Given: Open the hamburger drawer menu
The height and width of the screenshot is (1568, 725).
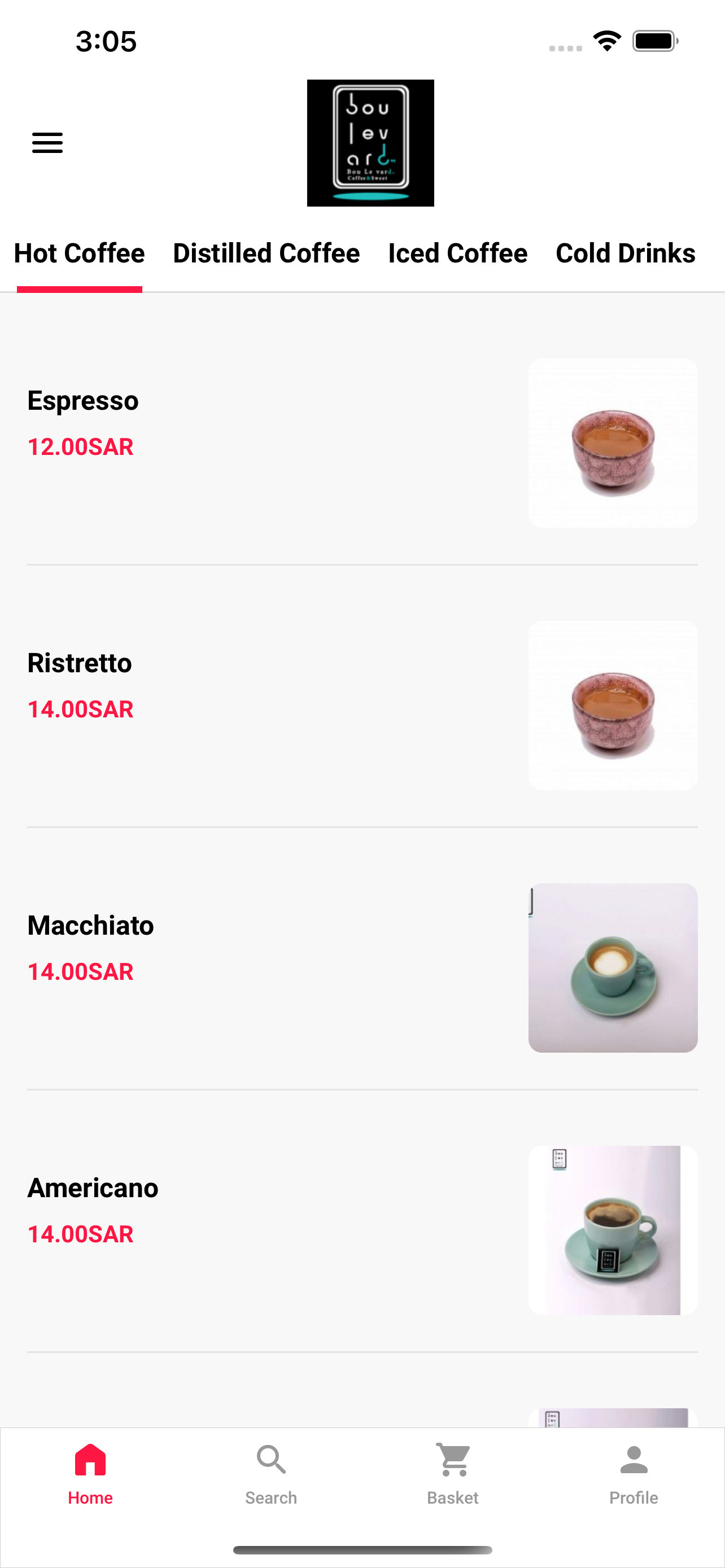Looking at the screenshot, I should tap(47, 143).
